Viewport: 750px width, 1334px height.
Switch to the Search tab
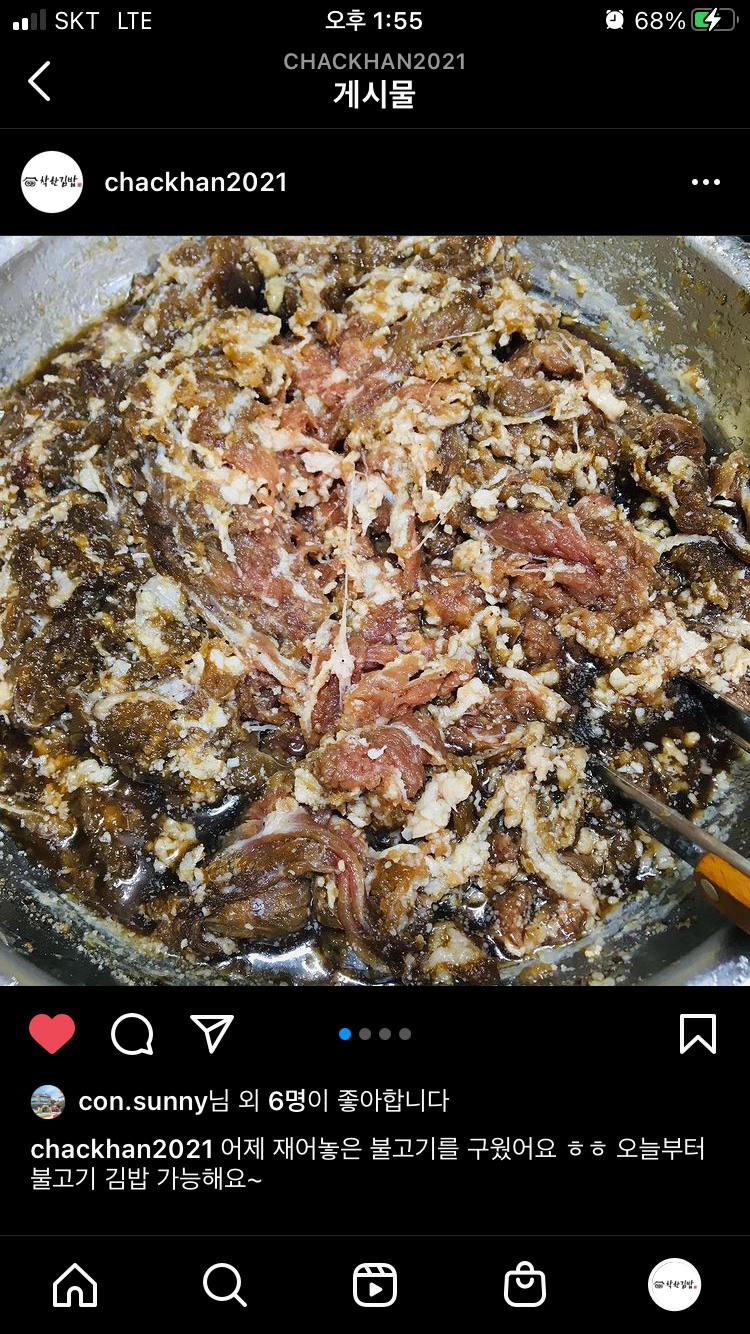tap(225, 1285)
